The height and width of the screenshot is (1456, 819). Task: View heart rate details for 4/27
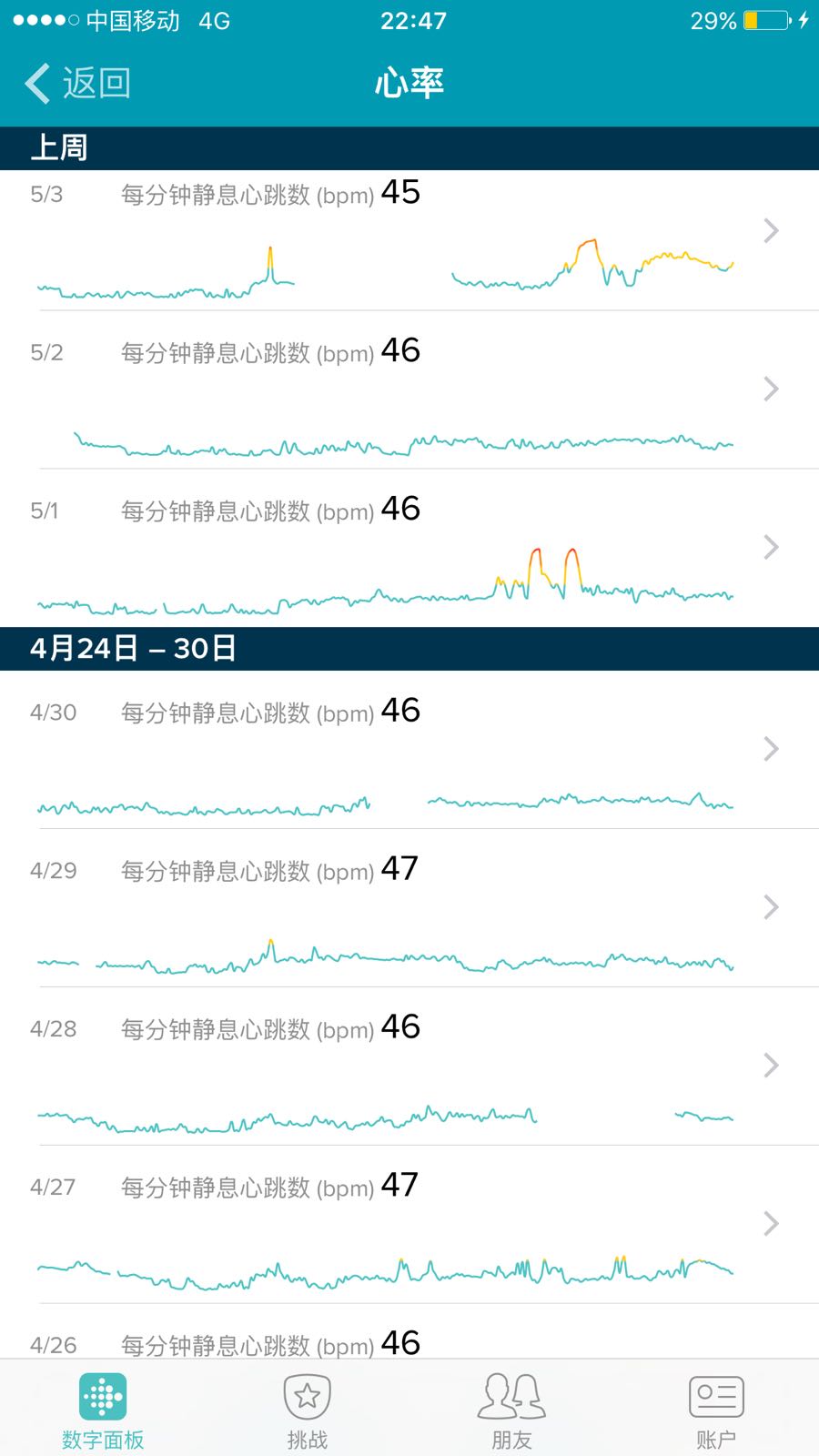click(x=409, y=1225)
